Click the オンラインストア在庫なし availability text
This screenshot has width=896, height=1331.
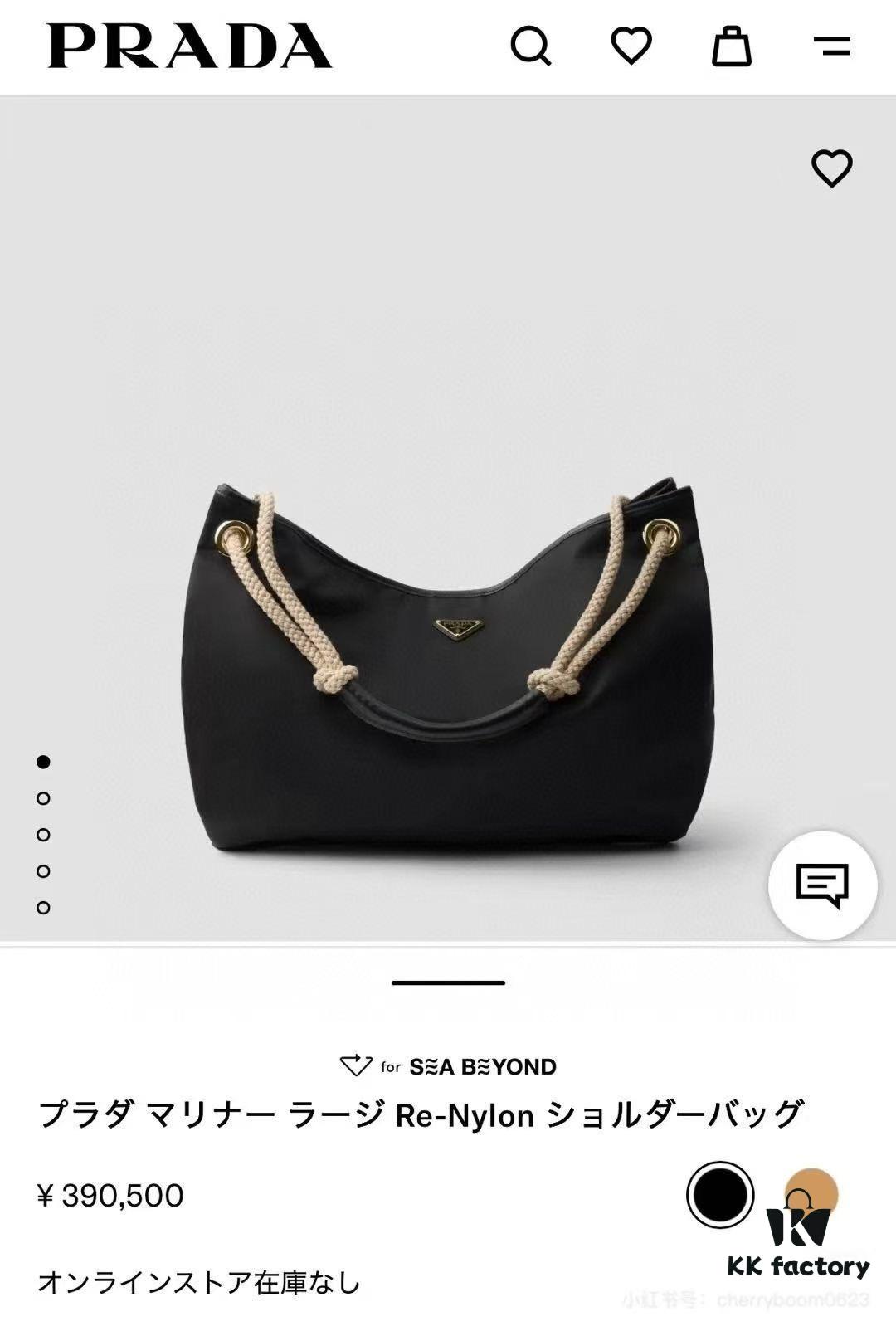tap(197, 1282)
